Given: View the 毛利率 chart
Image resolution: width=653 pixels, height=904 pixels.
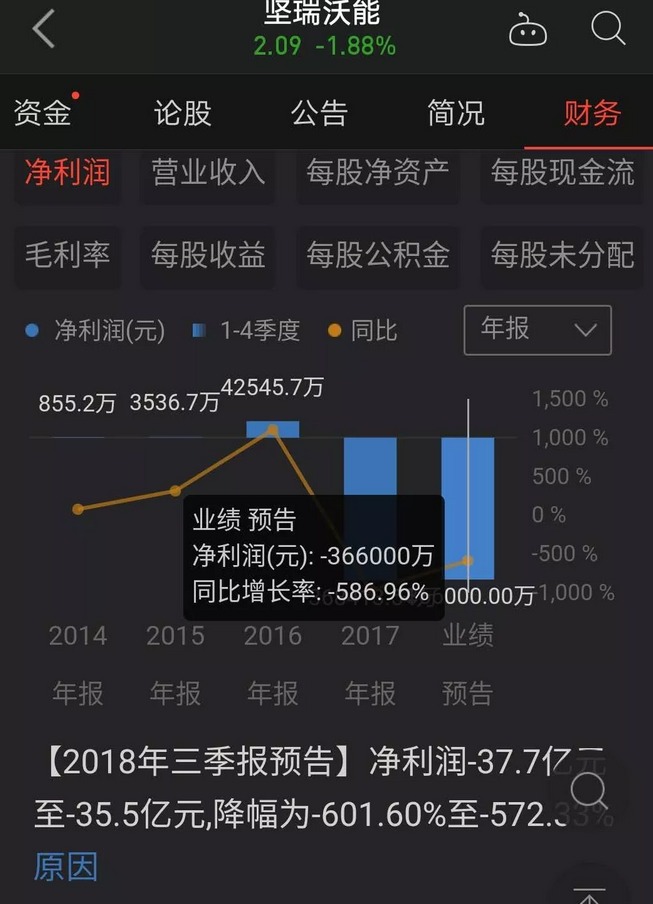Looking at the screenshot, I should 67,255.
